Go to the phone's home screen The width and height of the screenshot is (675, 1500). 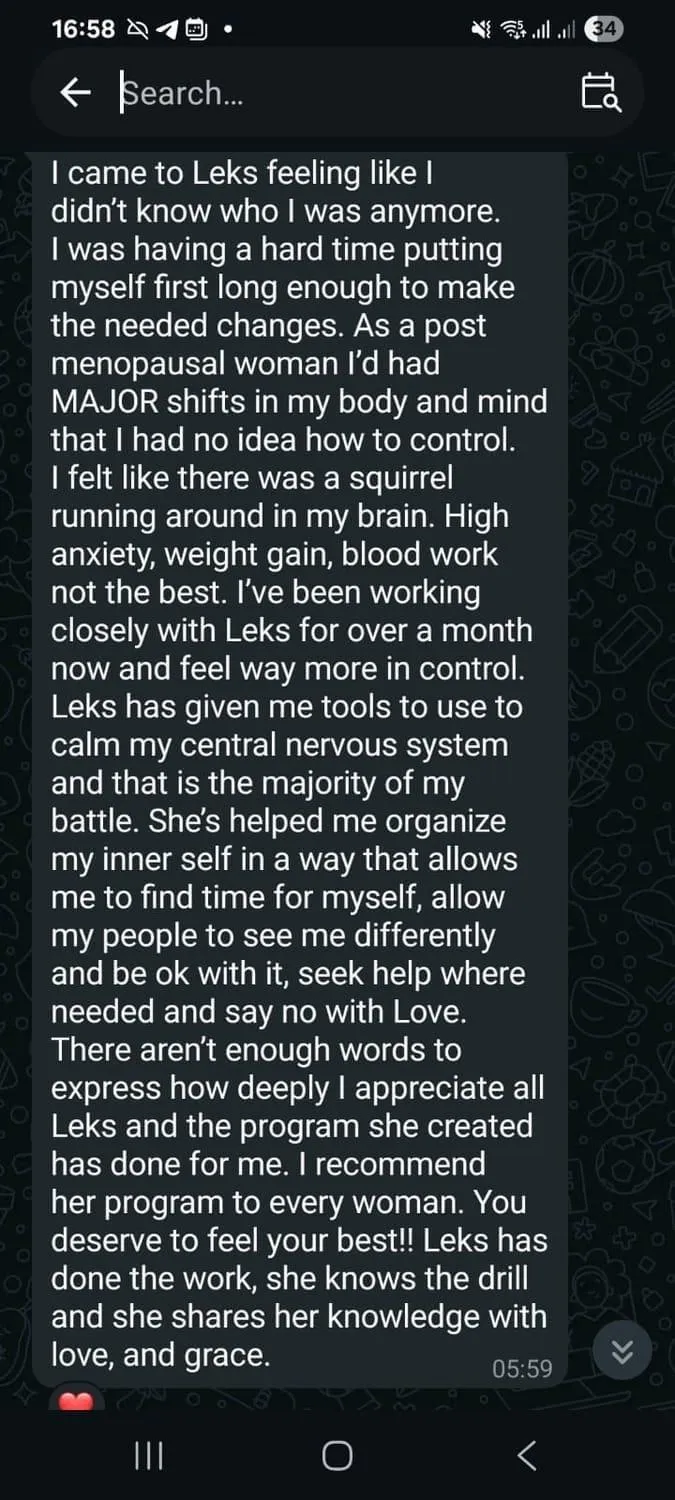tap(337, 1456)
